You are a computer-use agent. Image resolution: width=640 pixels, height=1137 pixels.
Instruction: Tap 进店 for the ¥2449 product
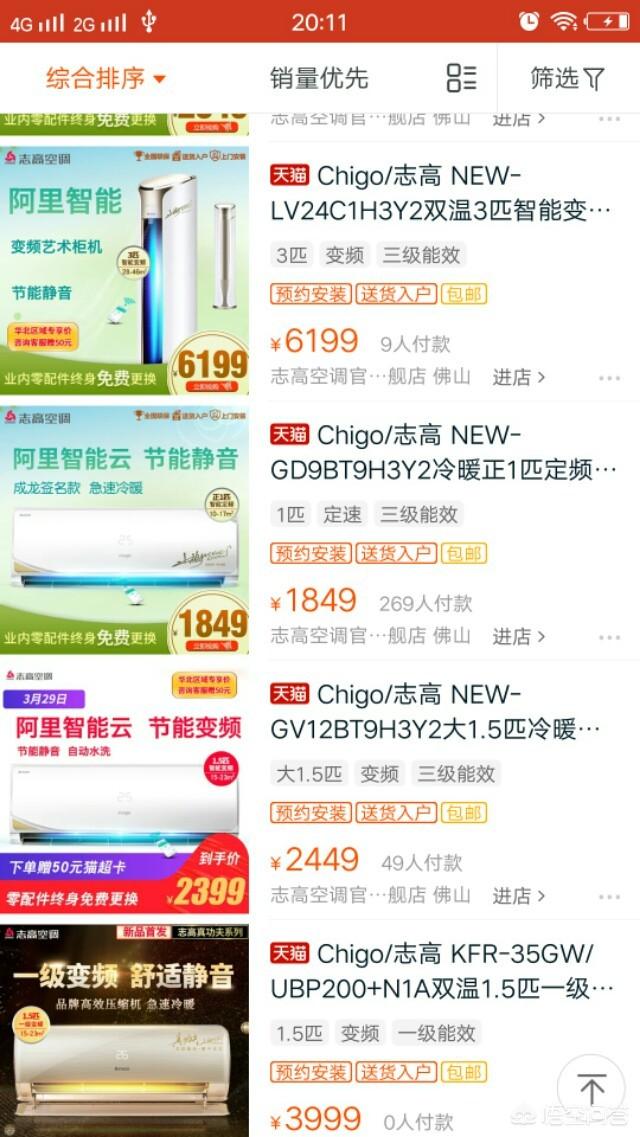click(519, 895)
